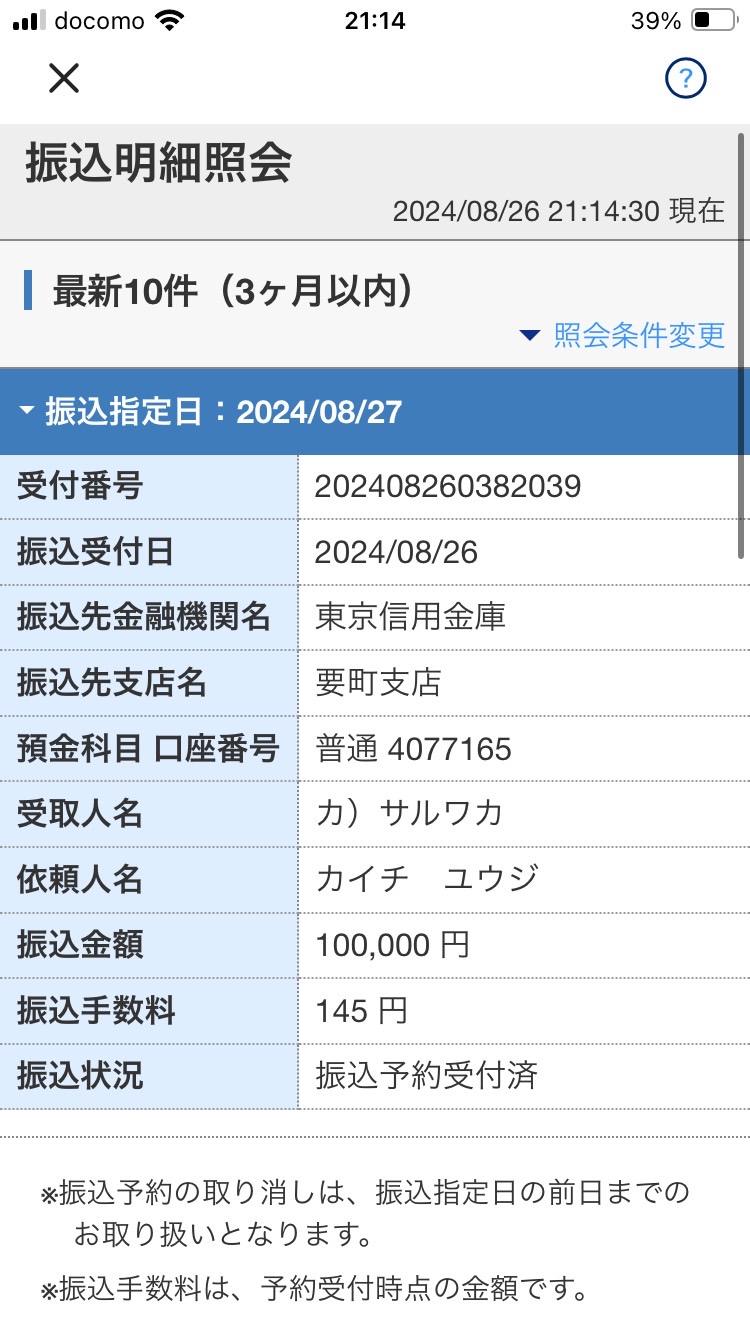This screenshot has height=1334, width=750.
Task: Open 照会条件変更 to change inquiry conditions
Action: pyautogui.click(x=623, y=335)
